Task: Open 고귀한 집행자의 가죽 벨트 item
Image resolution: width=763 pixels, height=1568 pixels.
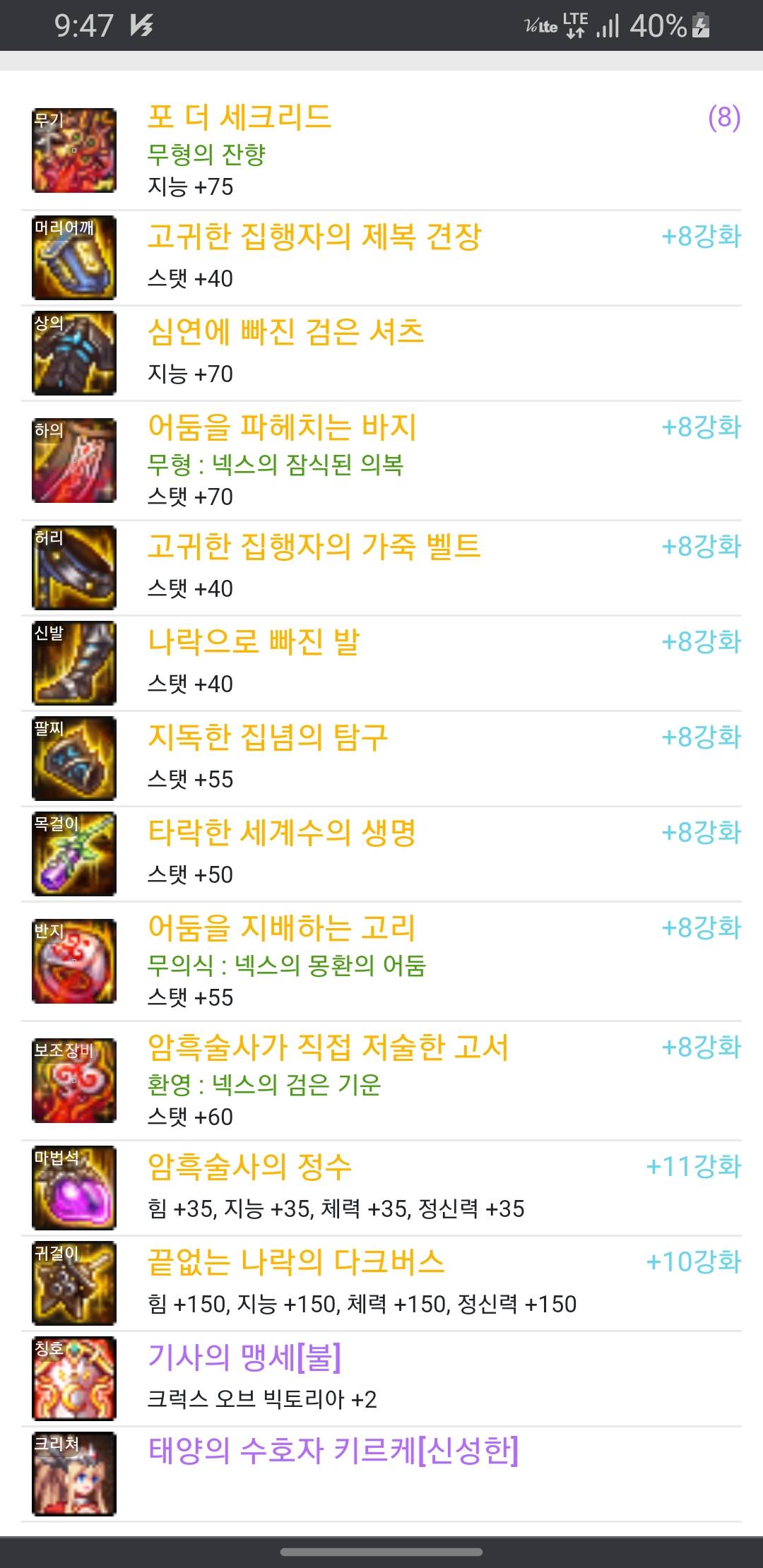Action: [x=314, y=547]
